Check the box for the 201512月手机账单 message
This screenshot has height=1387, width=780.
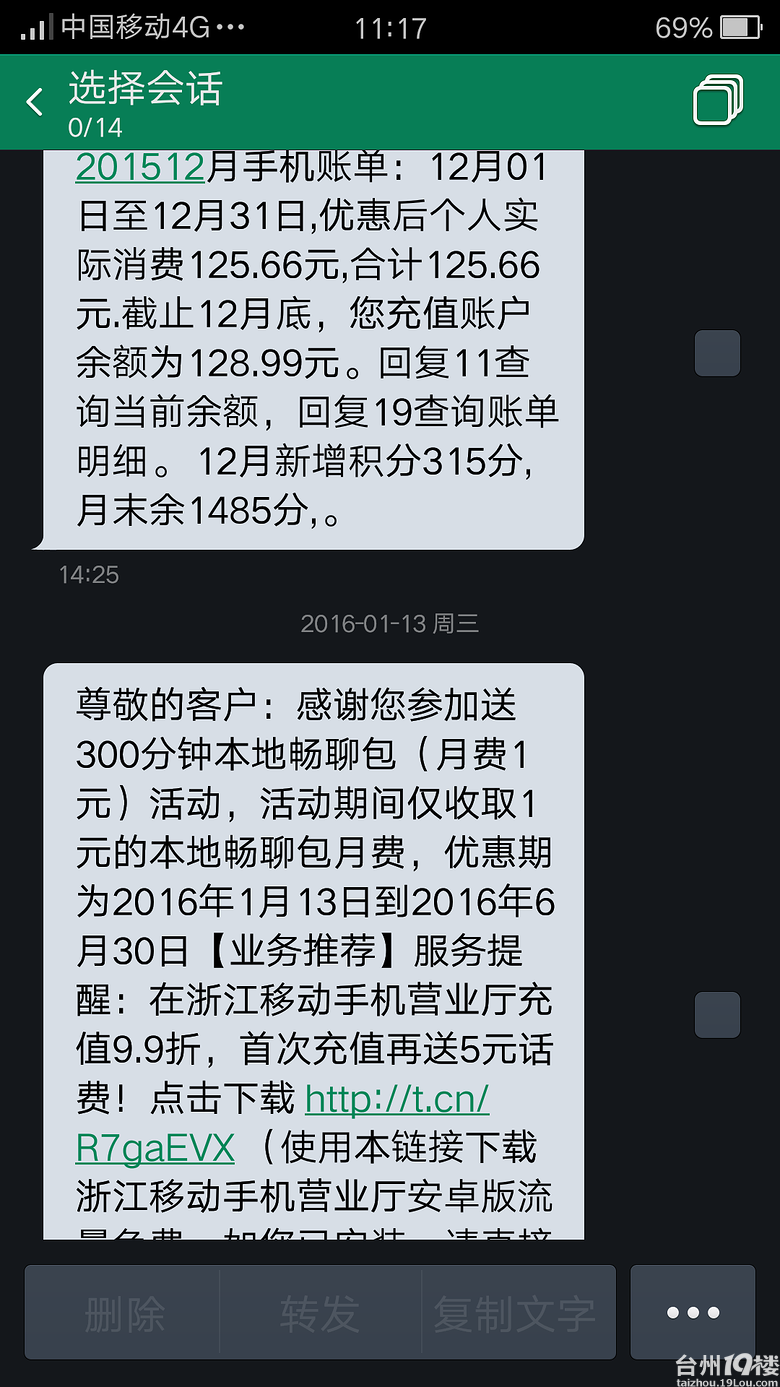click(x=717, y=353)
